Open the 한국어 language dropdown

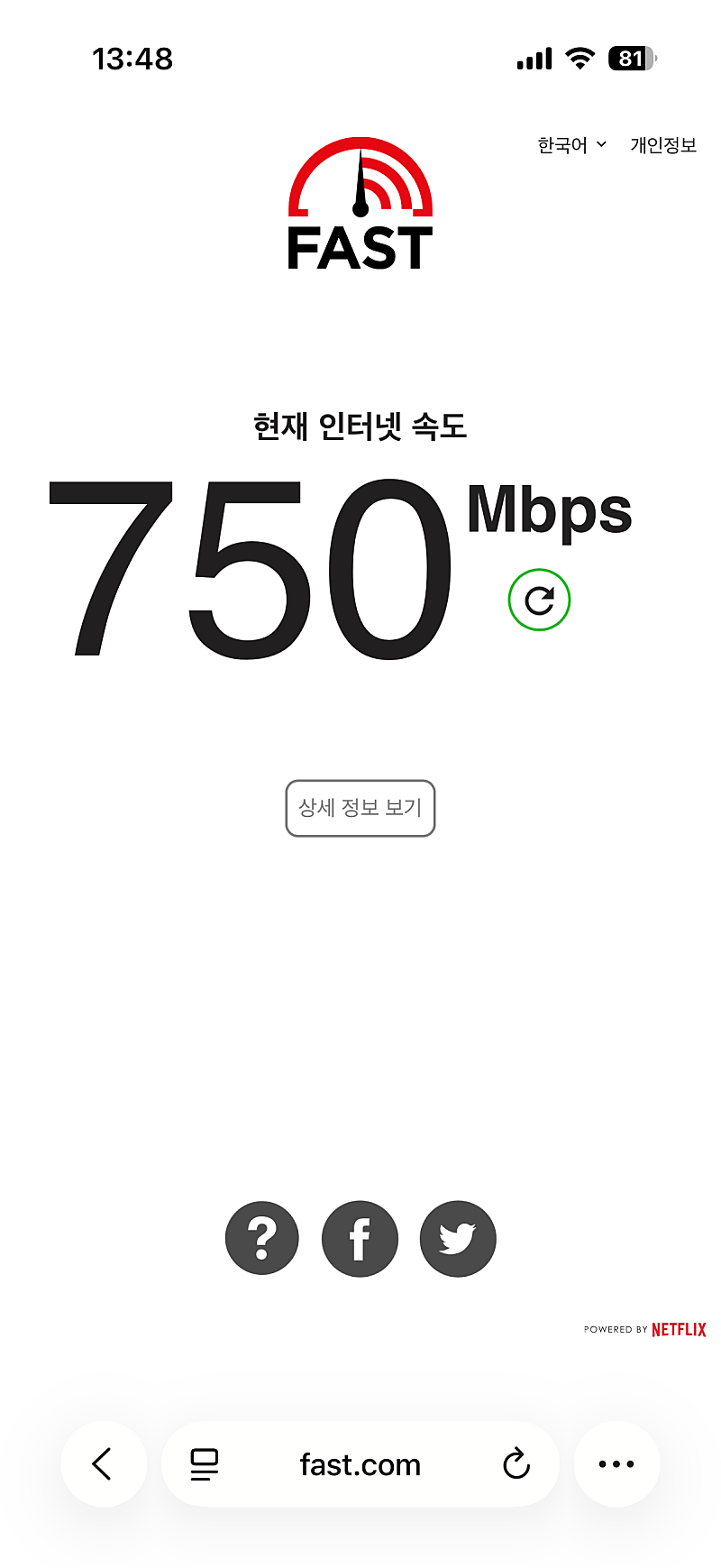(x=571, y=145)
